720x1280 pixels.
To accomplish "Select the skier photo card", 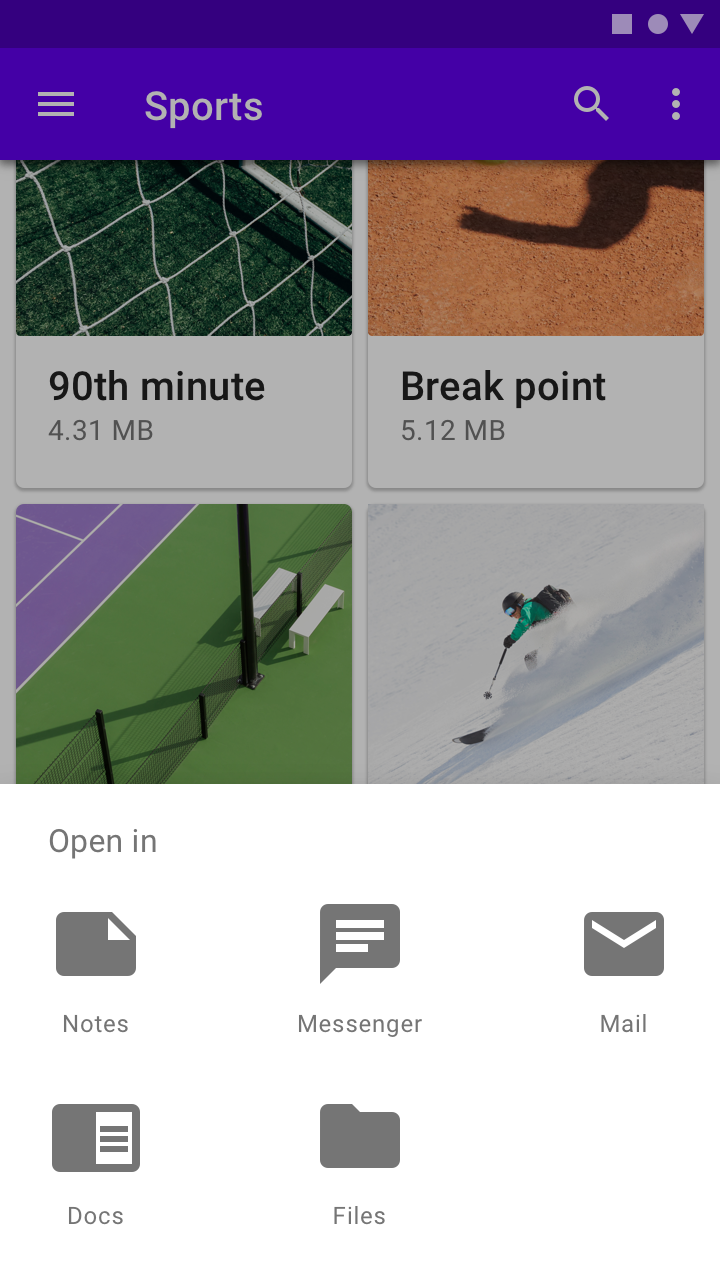I will tap(536, 644).
